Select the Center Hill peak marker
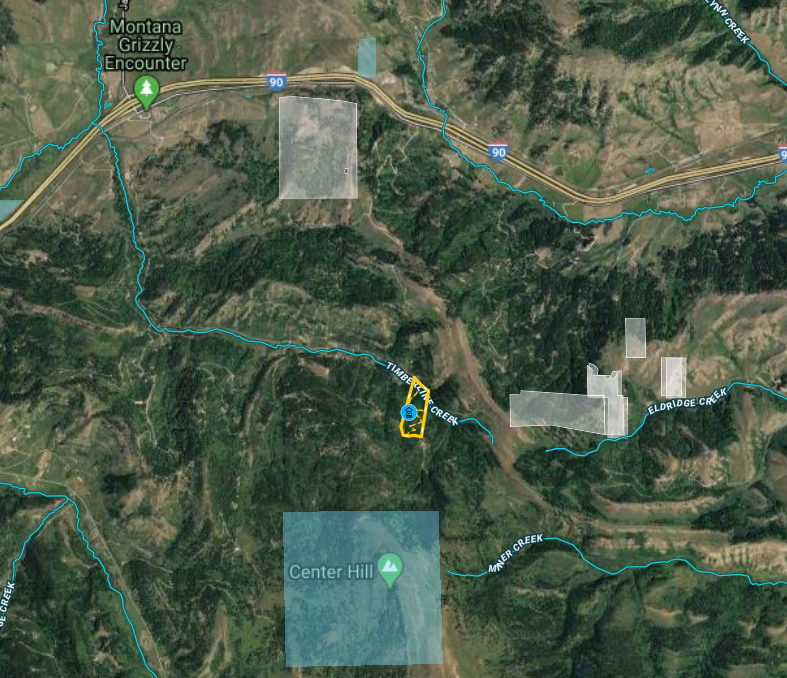This screenshot has height=678, width=787. (x=390, y=566)
